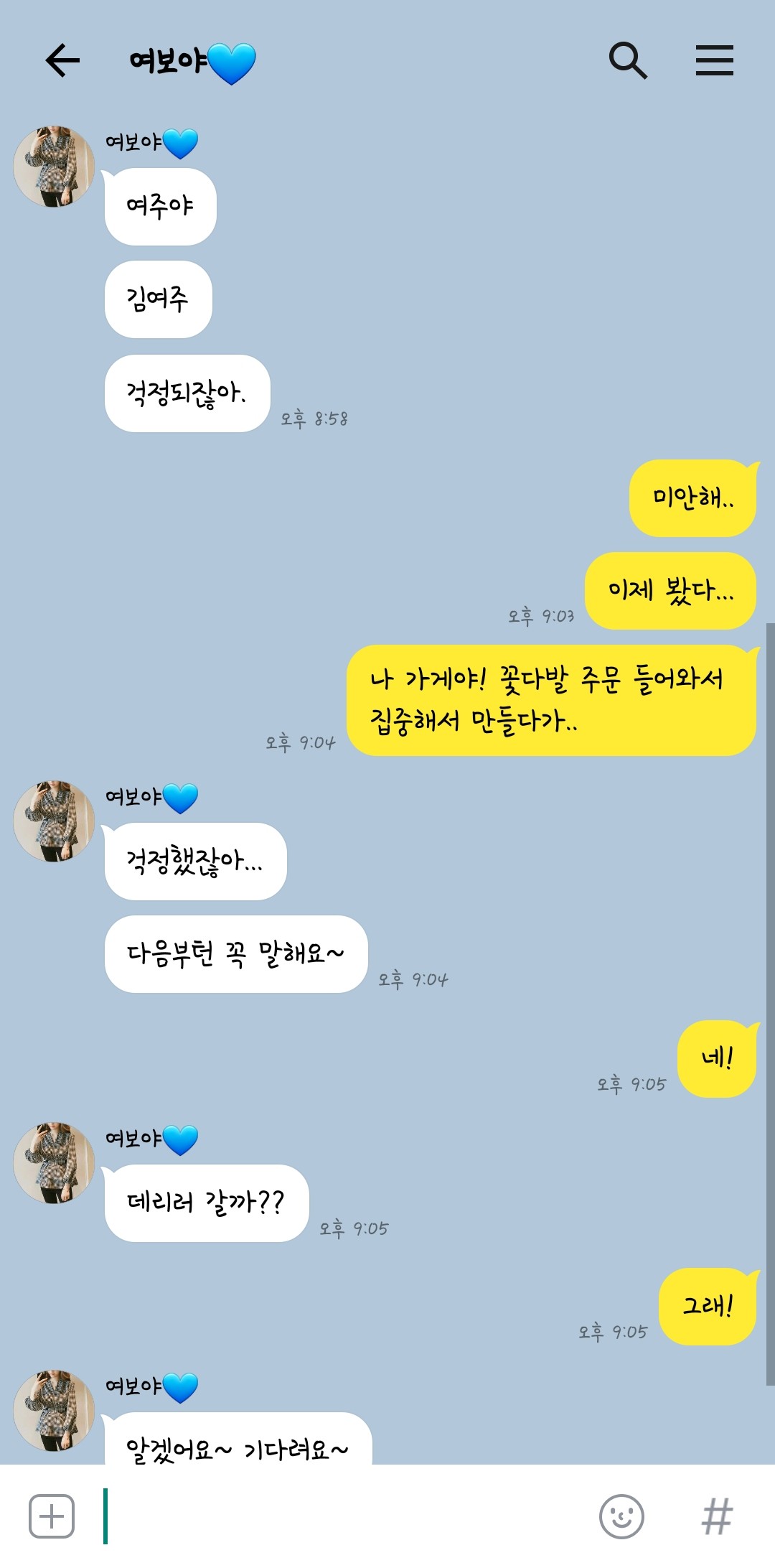Focus the message input field
775x1568 pixels.
[x=344, y=1516]
